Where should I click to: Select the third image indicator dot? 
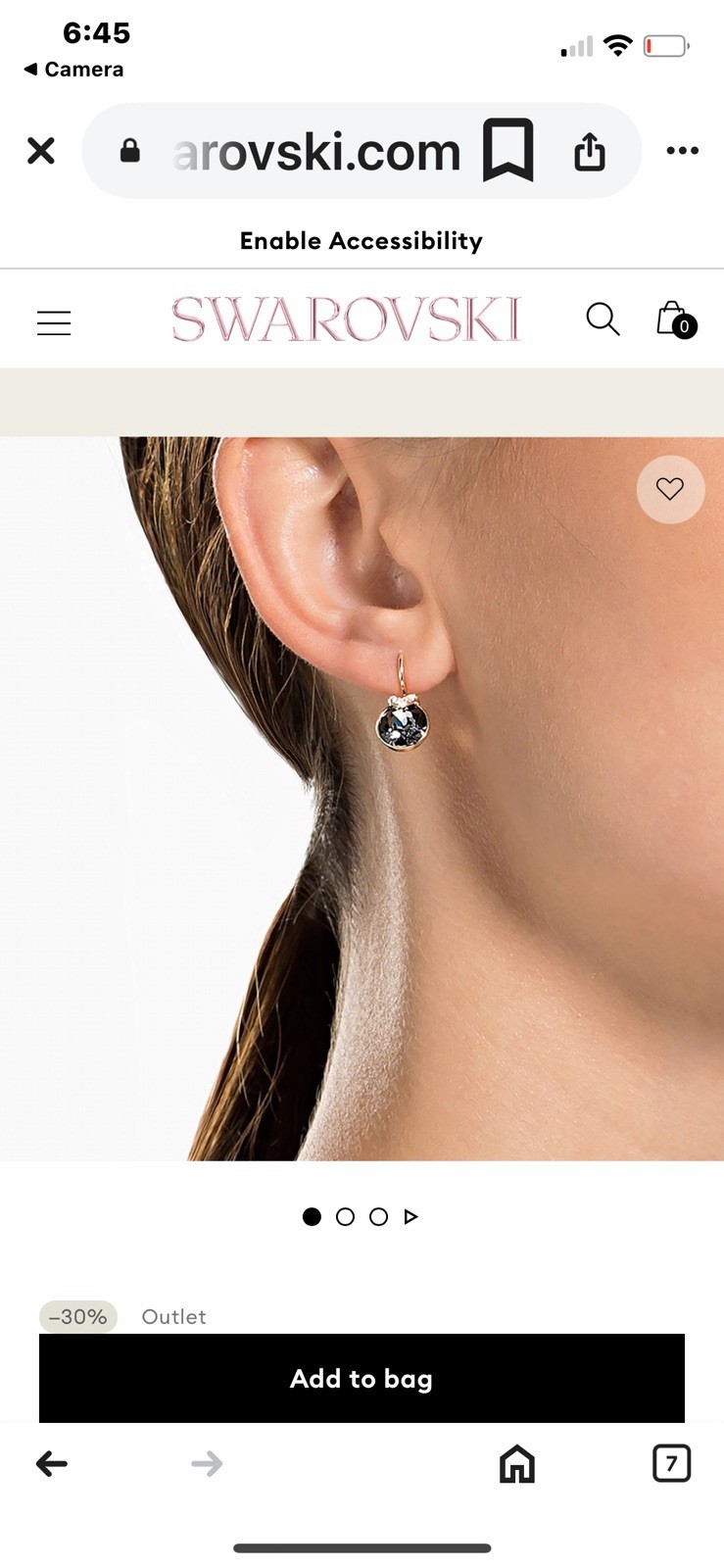378,1216
